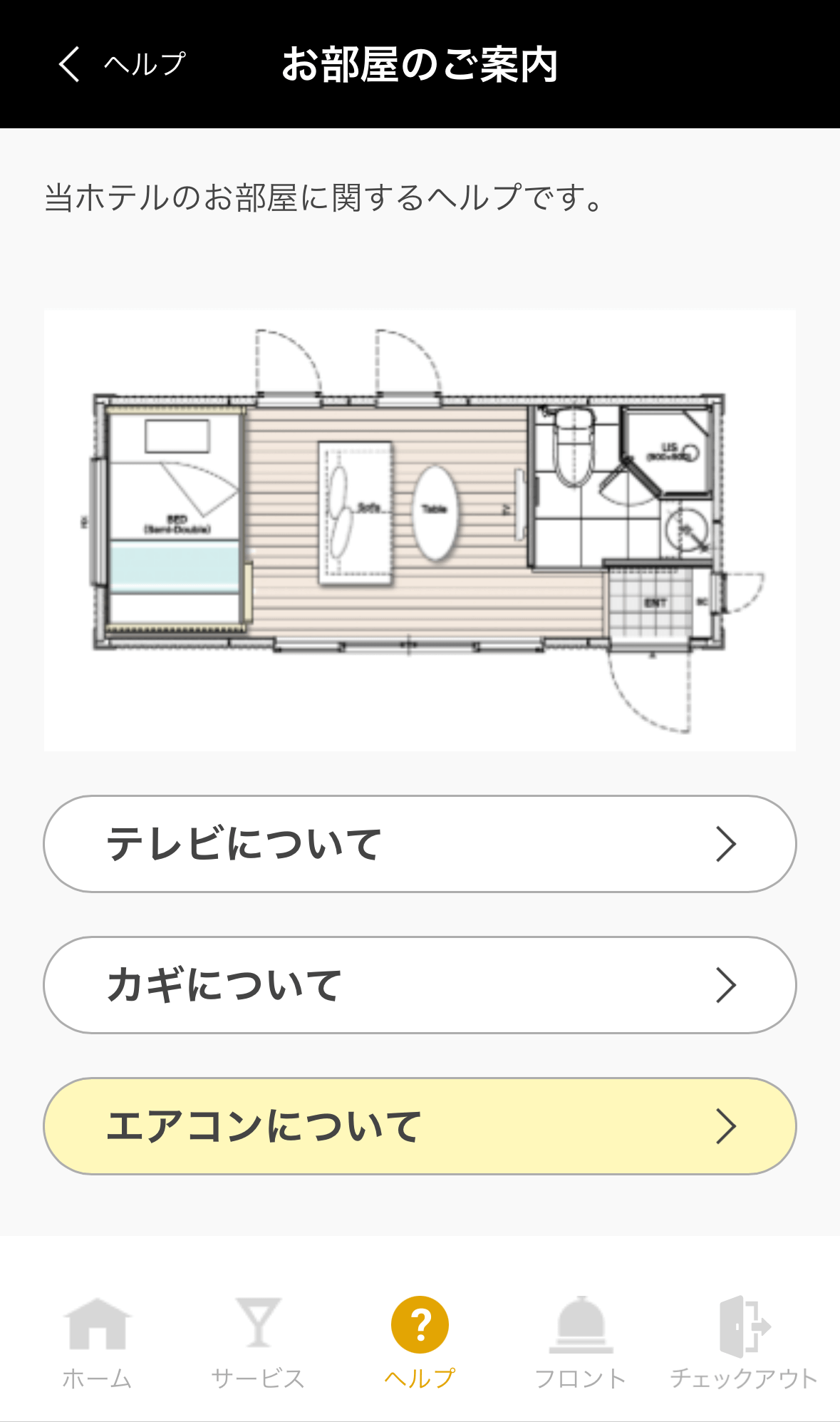This screenshot has height=1422, width=840.
Task: Open テレビについて help
Action: (x=420, y=844)
